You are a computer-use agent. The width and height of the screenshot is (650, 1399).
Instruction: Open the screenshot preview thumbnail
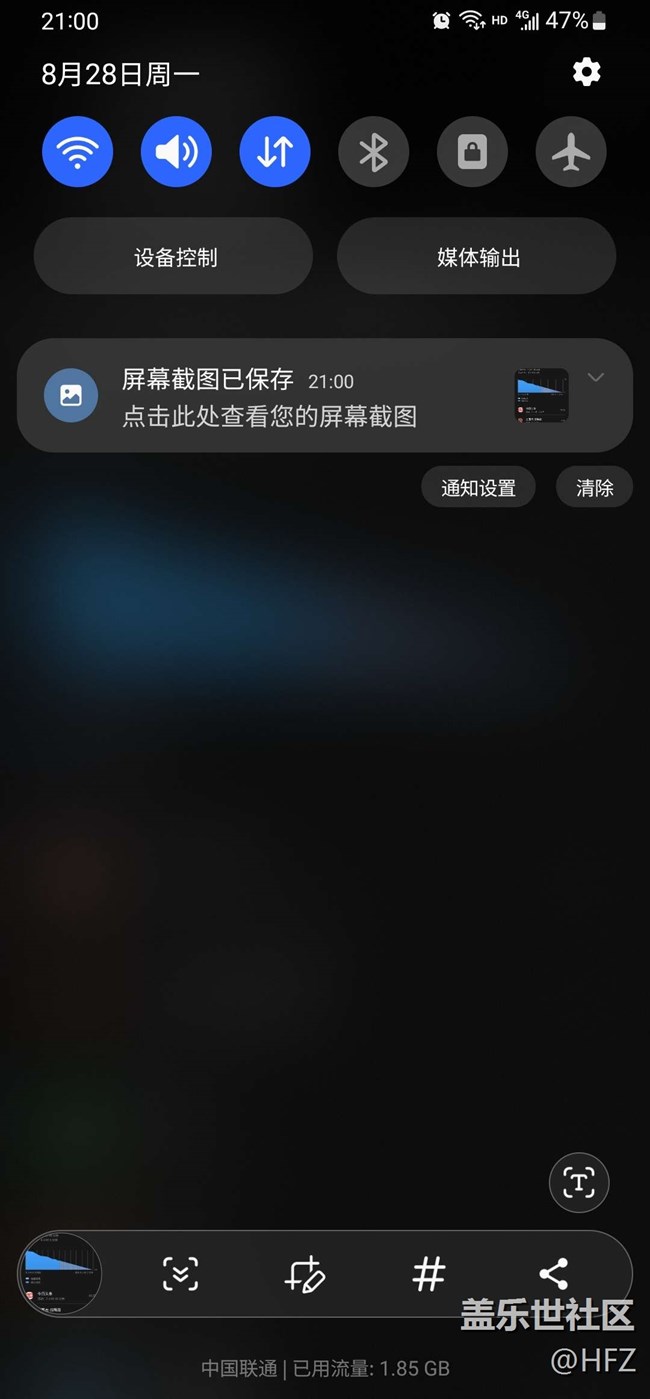pos(61,1274)
